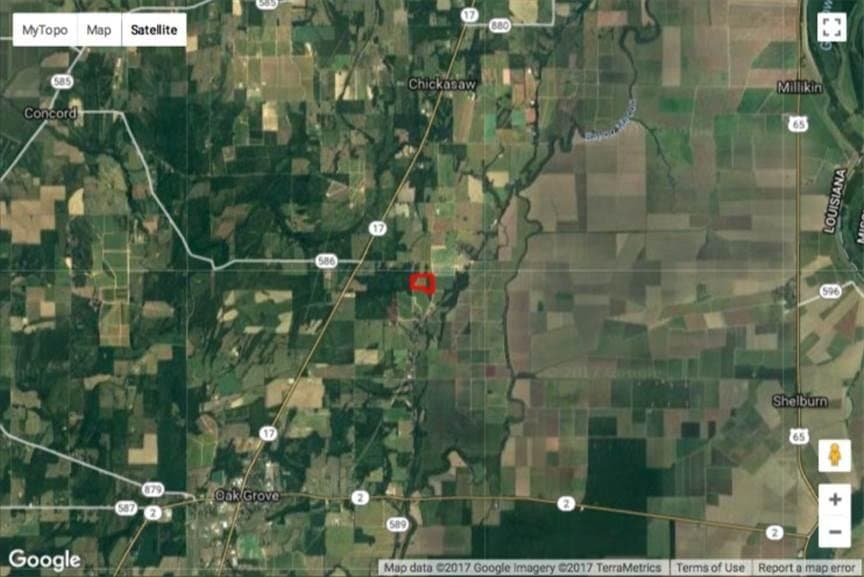Screen dimensions: 864x577
Task: Zoom out on the map
Action: point(834,531)
